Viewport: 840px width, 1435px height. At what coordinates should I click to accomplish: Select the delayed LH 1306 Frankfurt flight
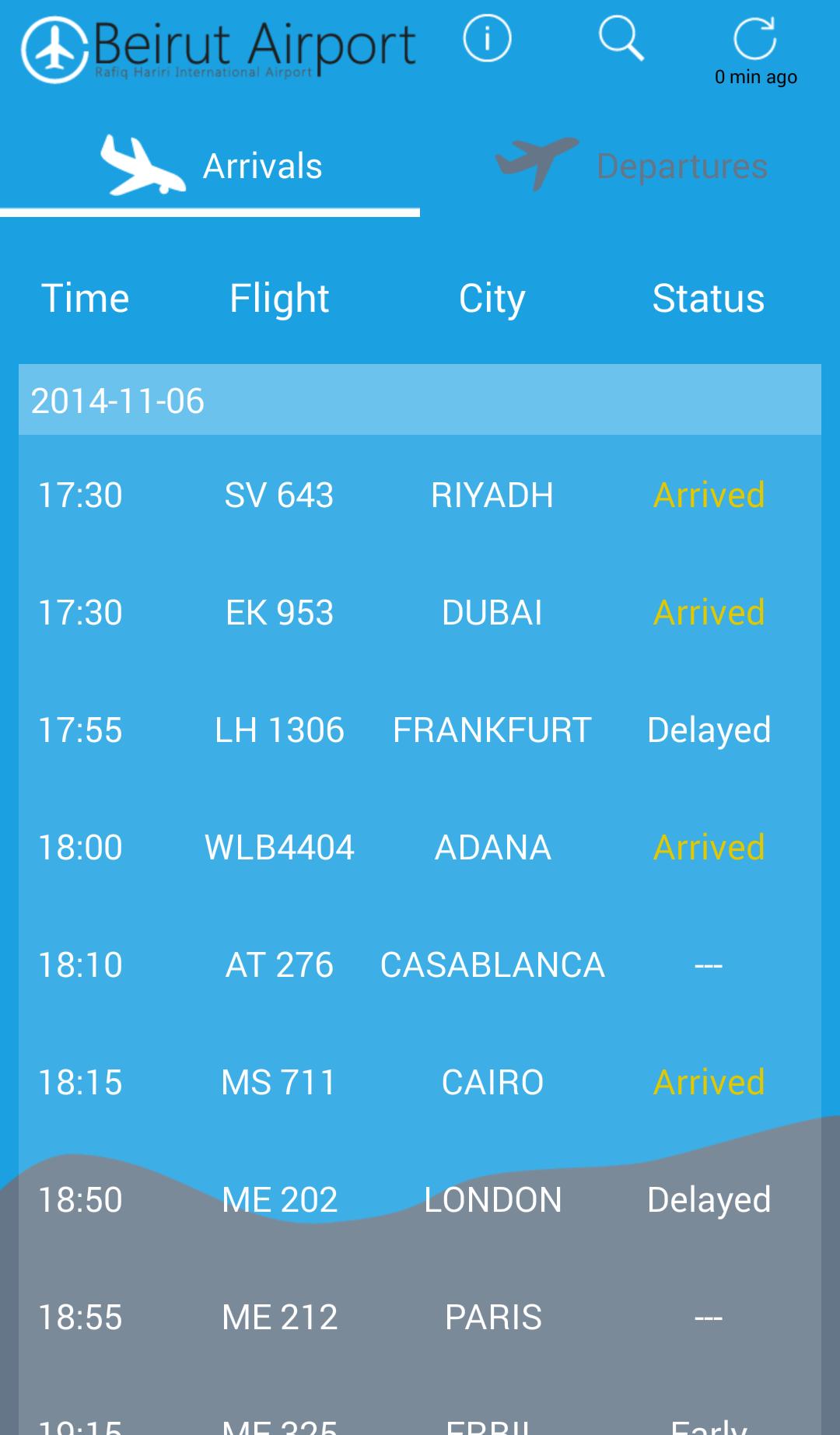click(x=420, y=730)
